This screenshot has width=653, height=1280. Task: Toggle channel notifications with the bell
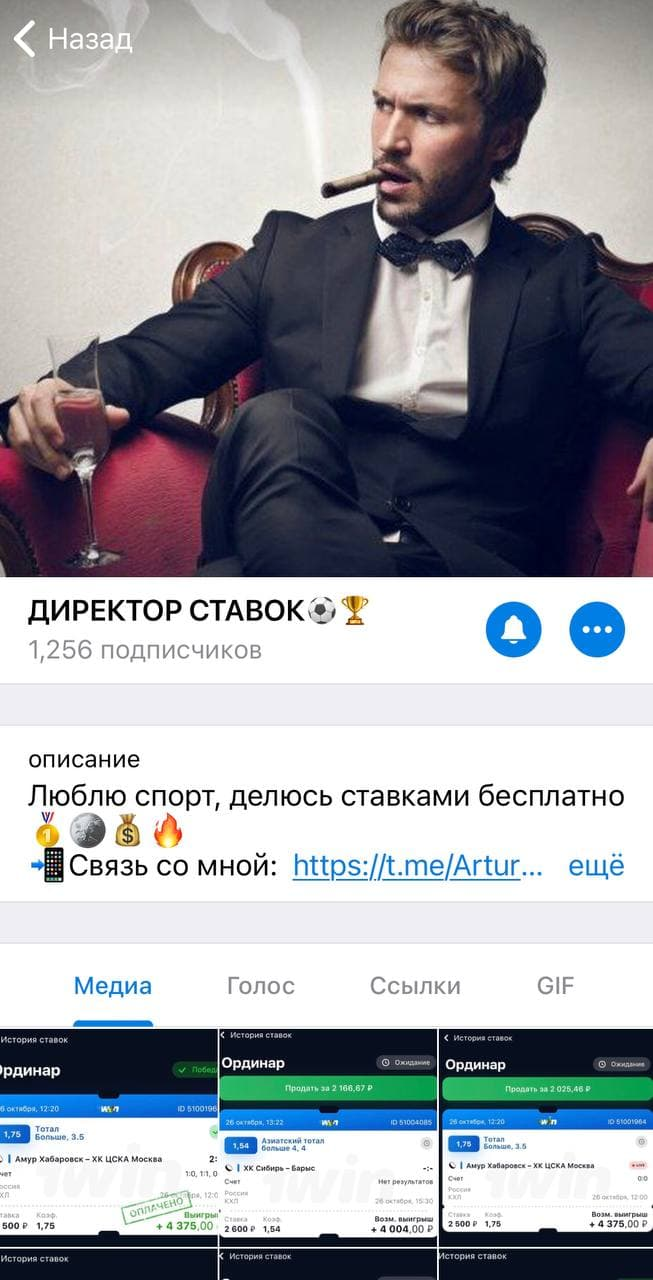pyautogui.click(x=513, y=629)
